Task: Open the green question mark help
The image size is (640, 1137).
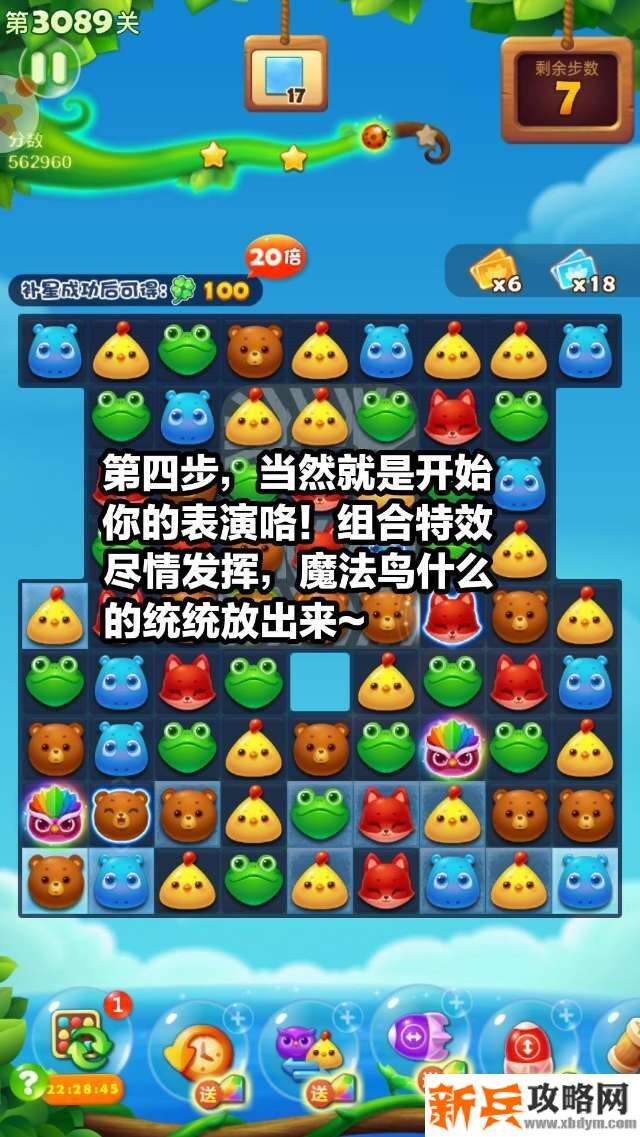Action: pyautogui.click(x=30, y=1081)
